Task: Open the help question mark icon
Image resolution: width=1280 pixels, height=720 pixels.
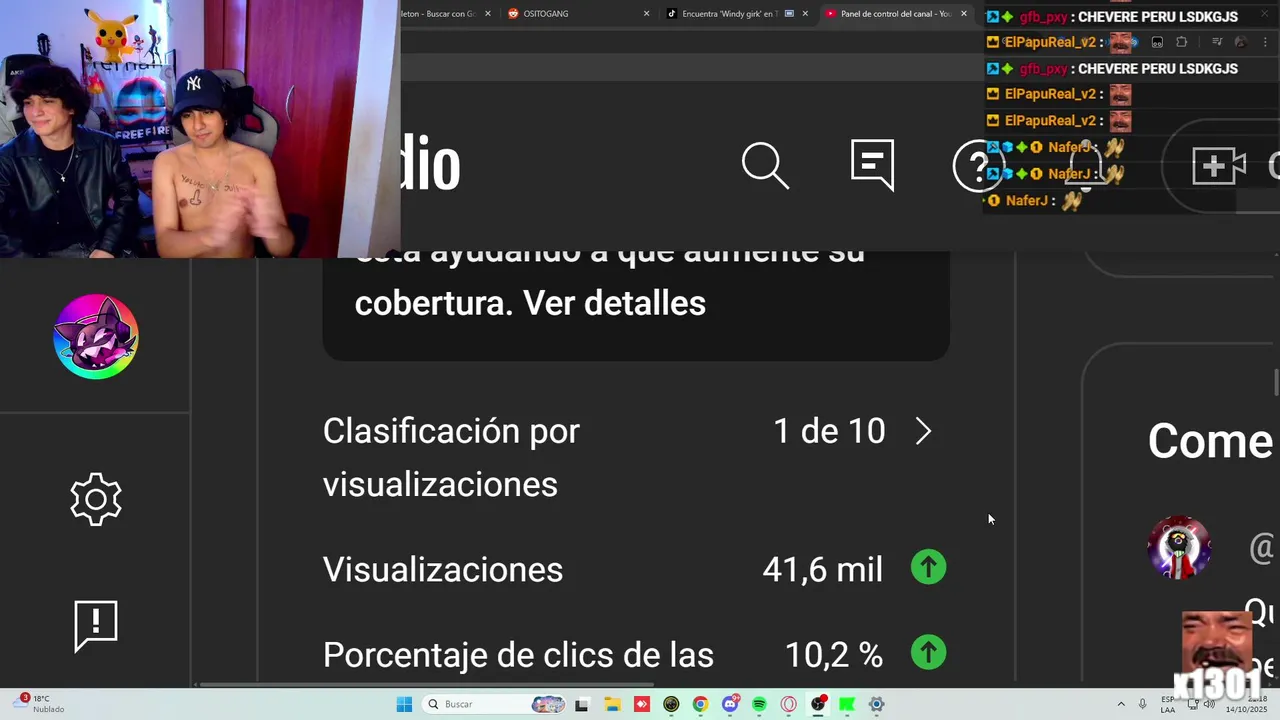Action: (977, 166)
